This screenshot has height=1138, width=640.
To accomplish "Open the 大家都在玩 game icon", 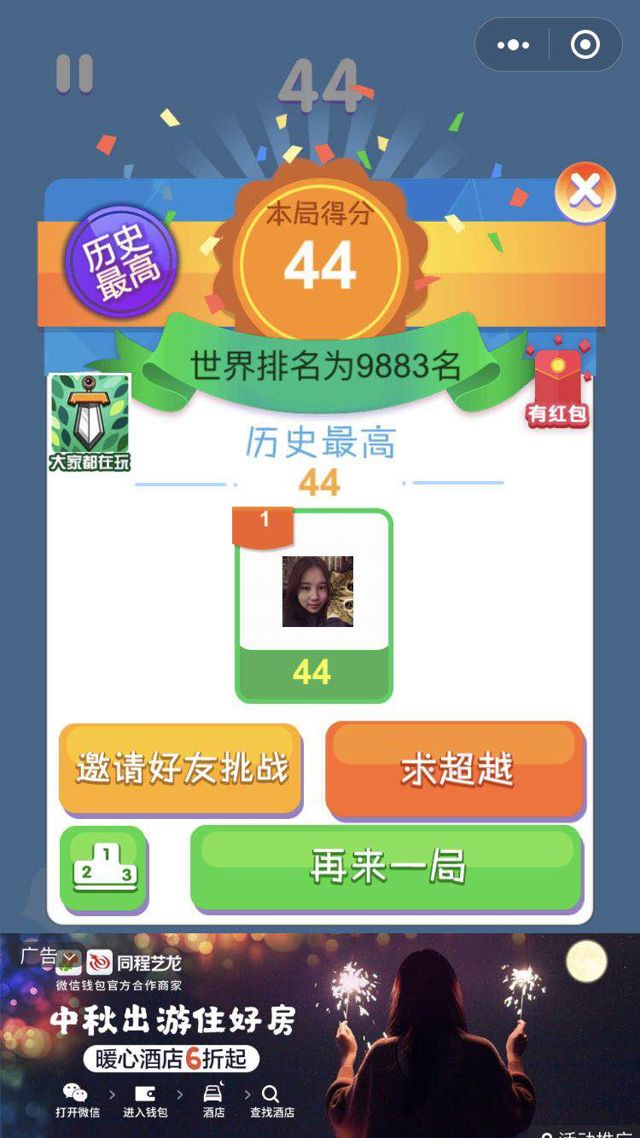I will click(x=90, y=422).
